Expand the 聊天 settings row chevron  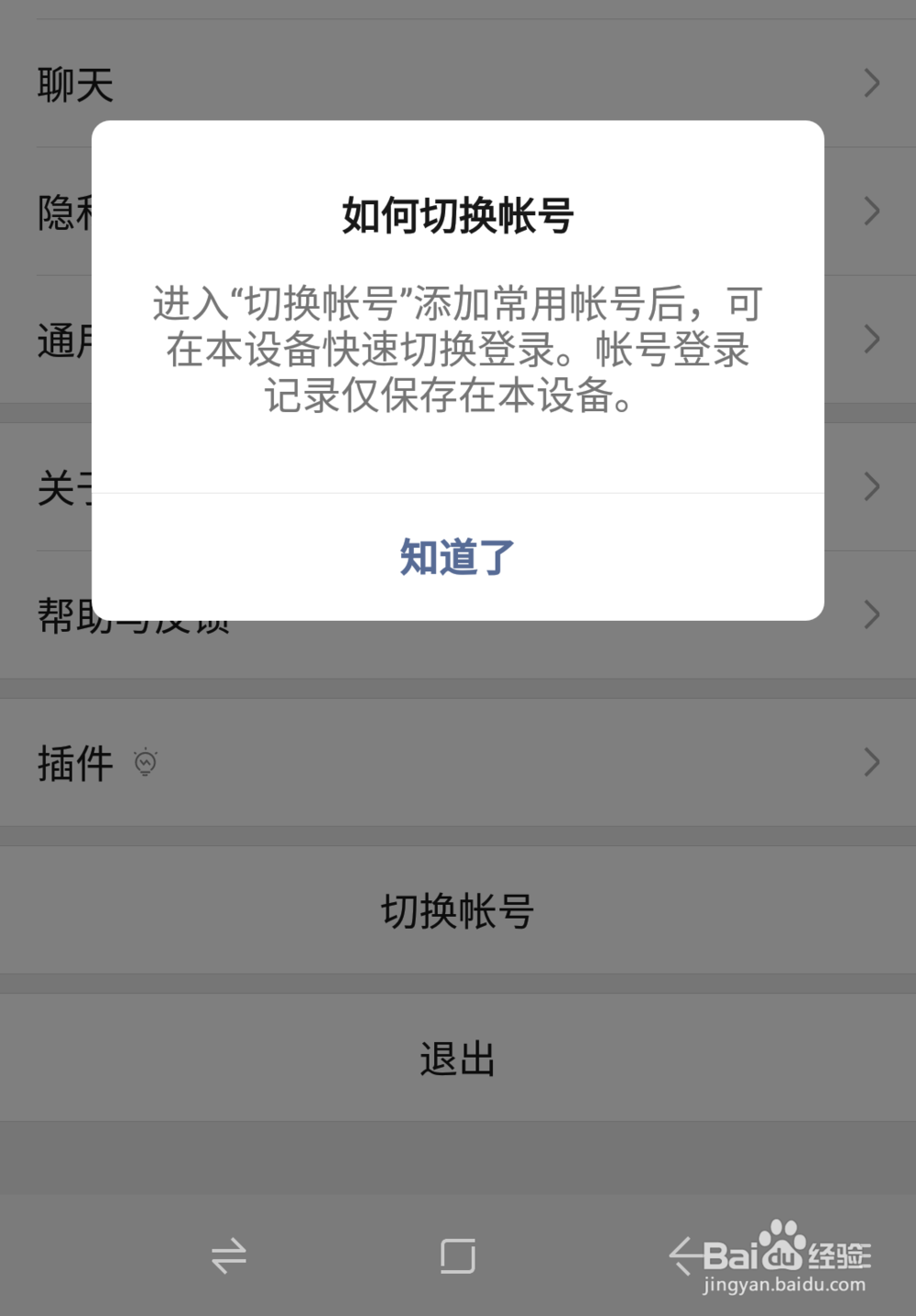click(872, 83)
